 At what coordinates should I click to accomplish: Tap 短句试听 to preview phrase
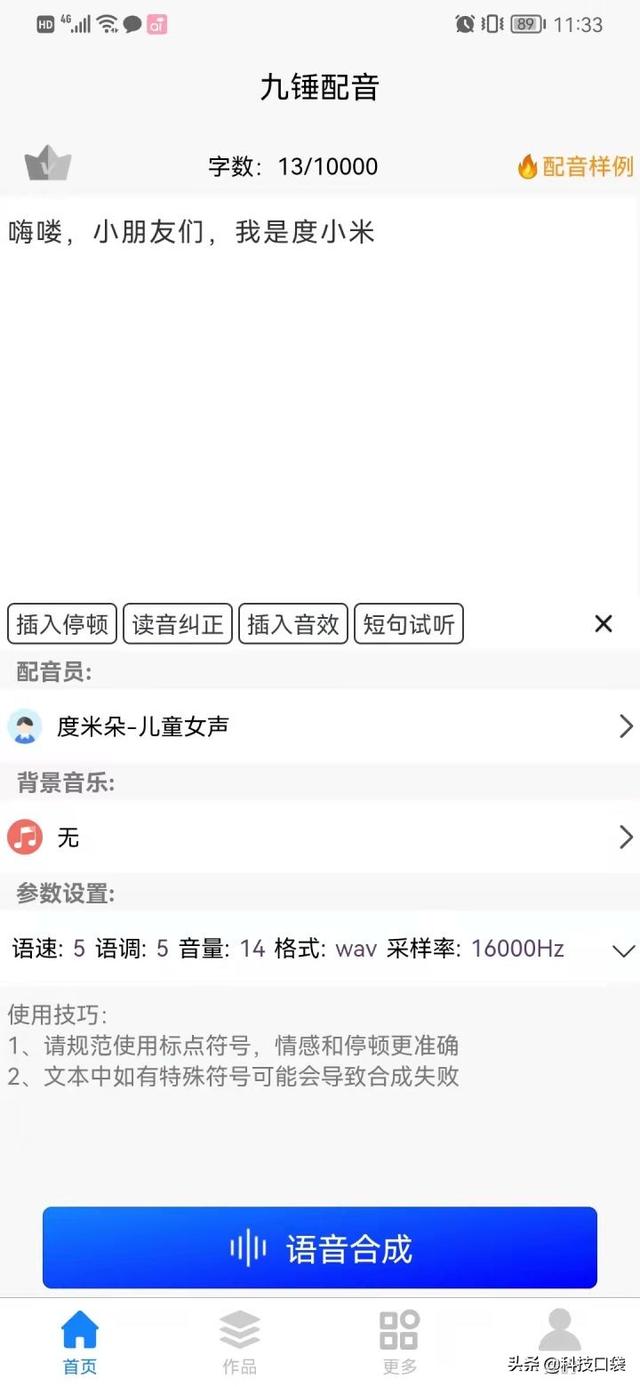click(x=409, y=624)
